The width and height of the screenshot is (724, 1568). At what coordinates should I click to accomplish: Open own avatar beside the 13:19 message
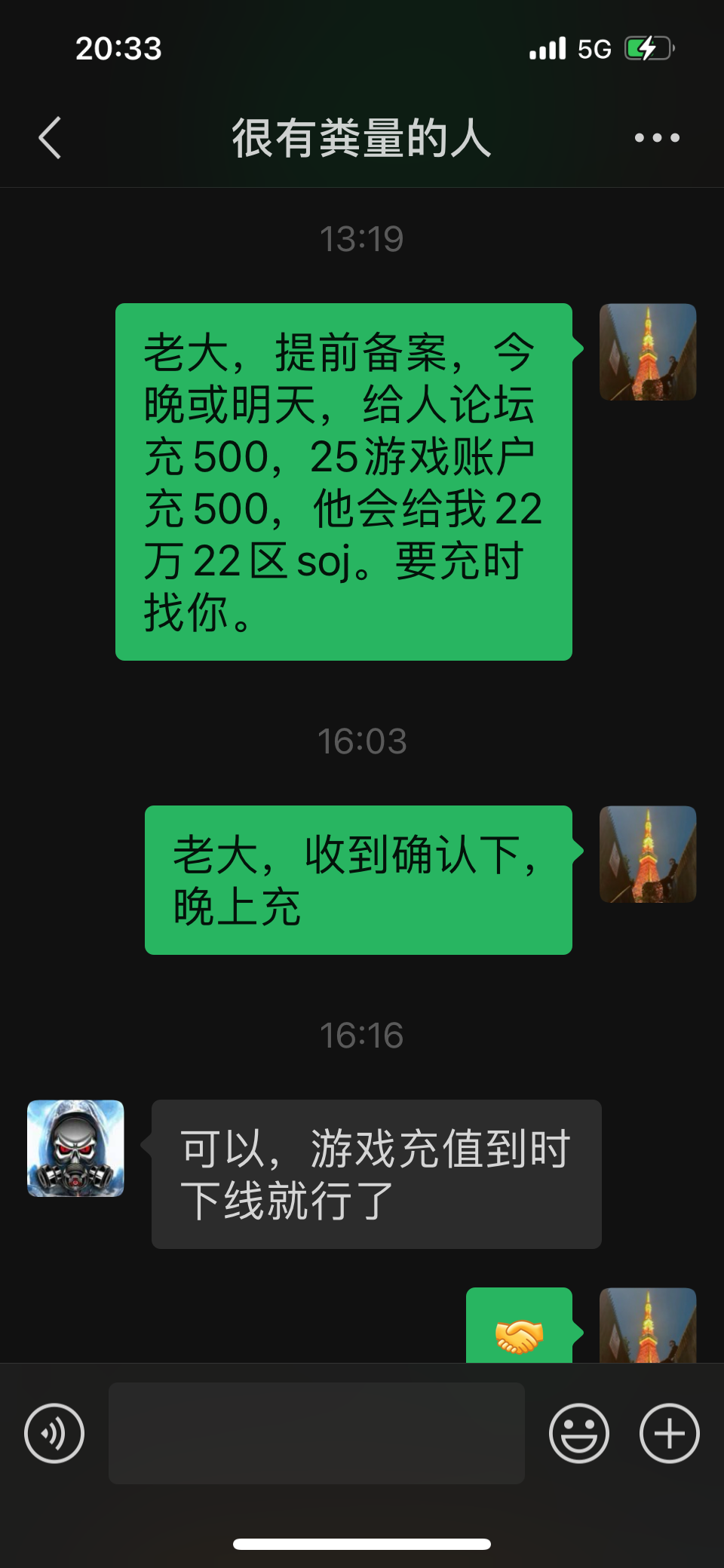point(647,352)
